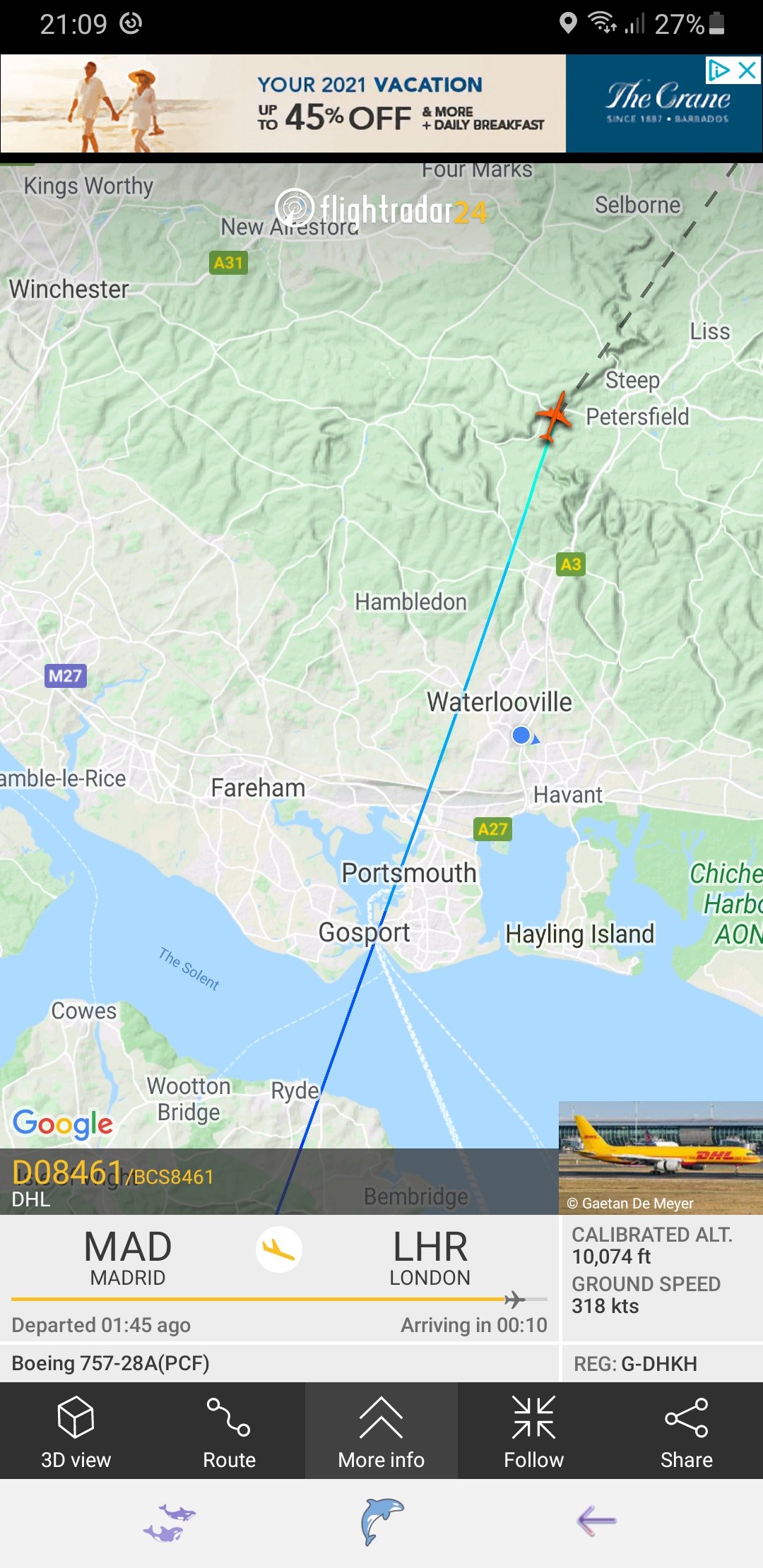Close the vacation ad banner
Viewport: 763px width, 1568px height.
[747, 70]
